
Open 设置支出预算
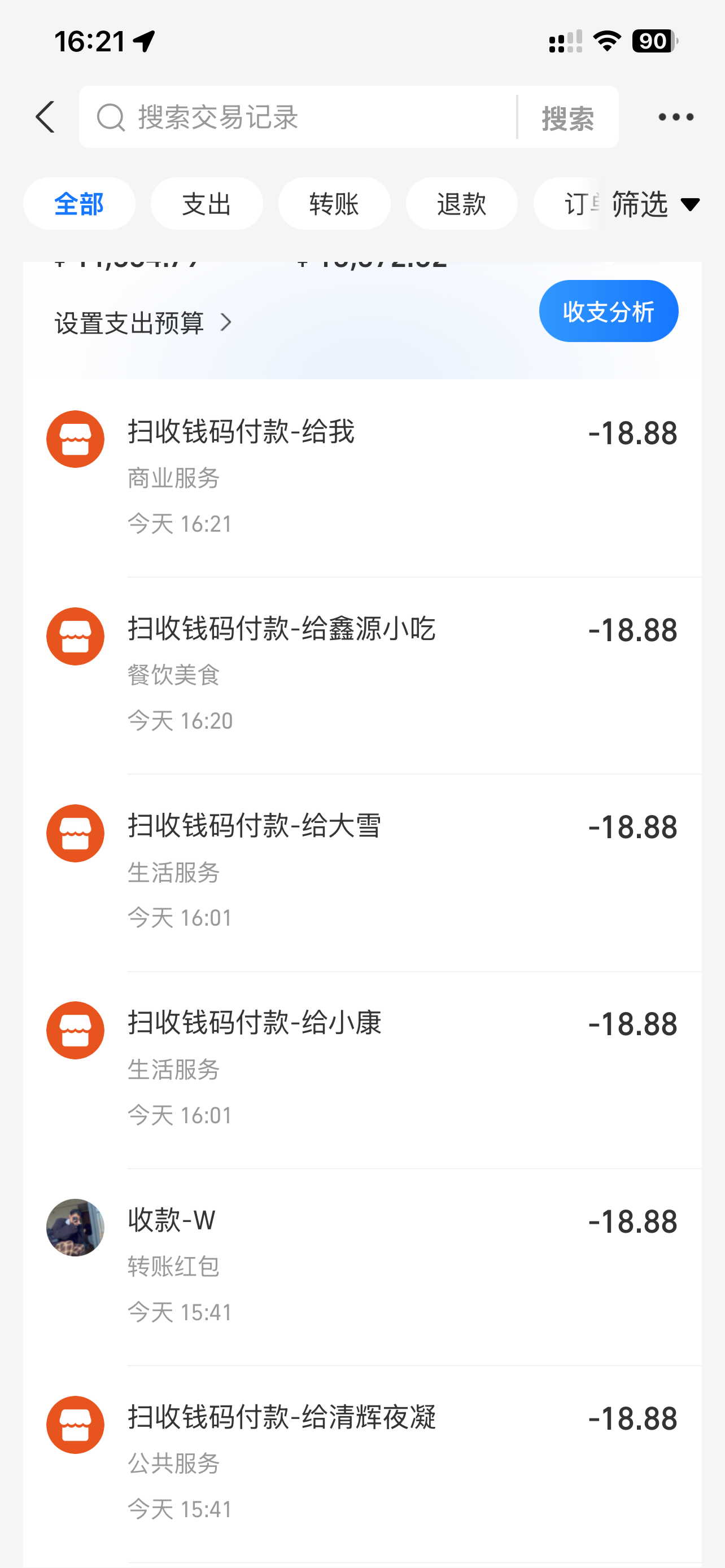coord(143,323)
